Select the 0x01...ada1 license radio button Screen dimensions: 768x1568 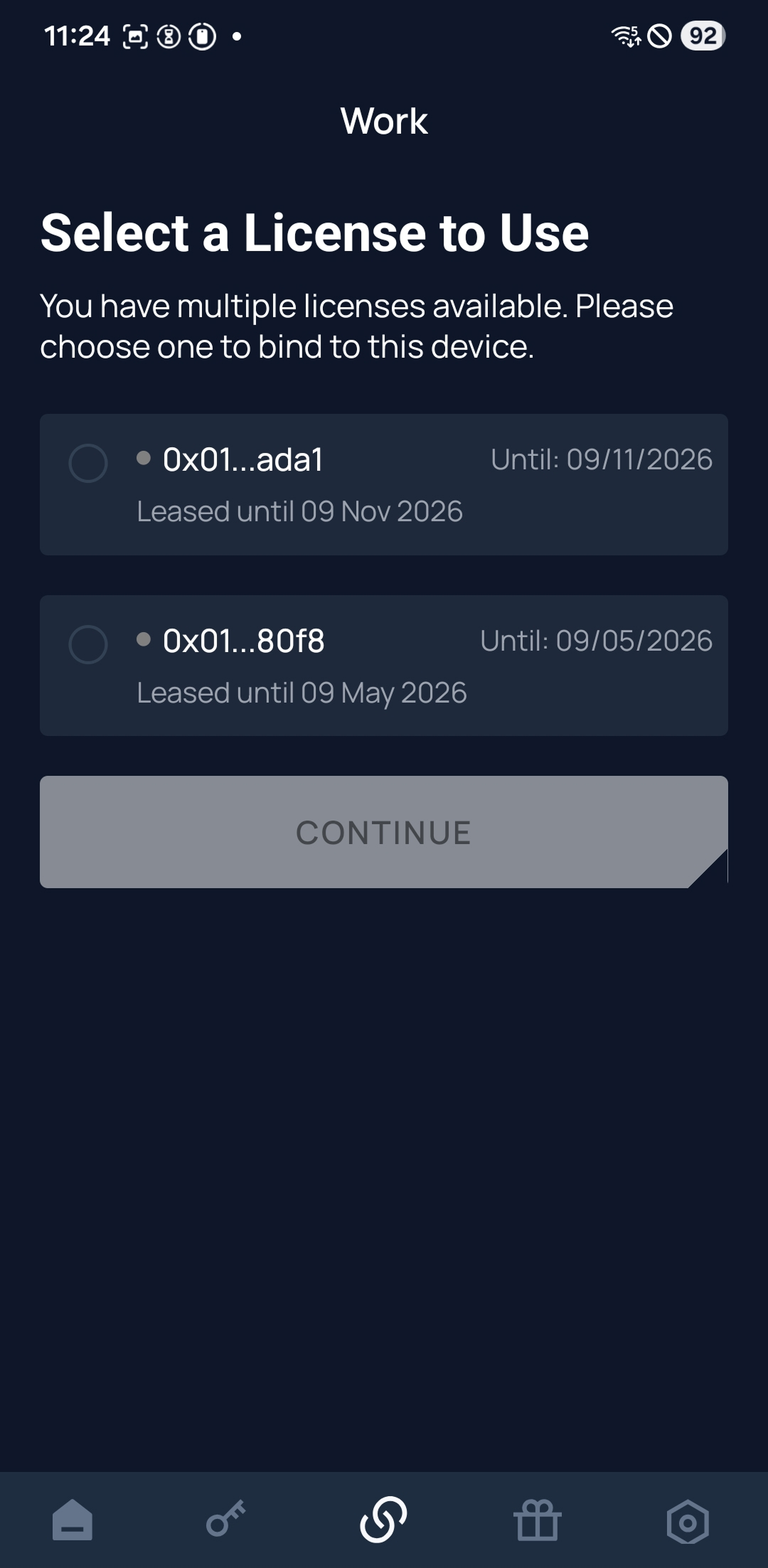coord(88,464)
